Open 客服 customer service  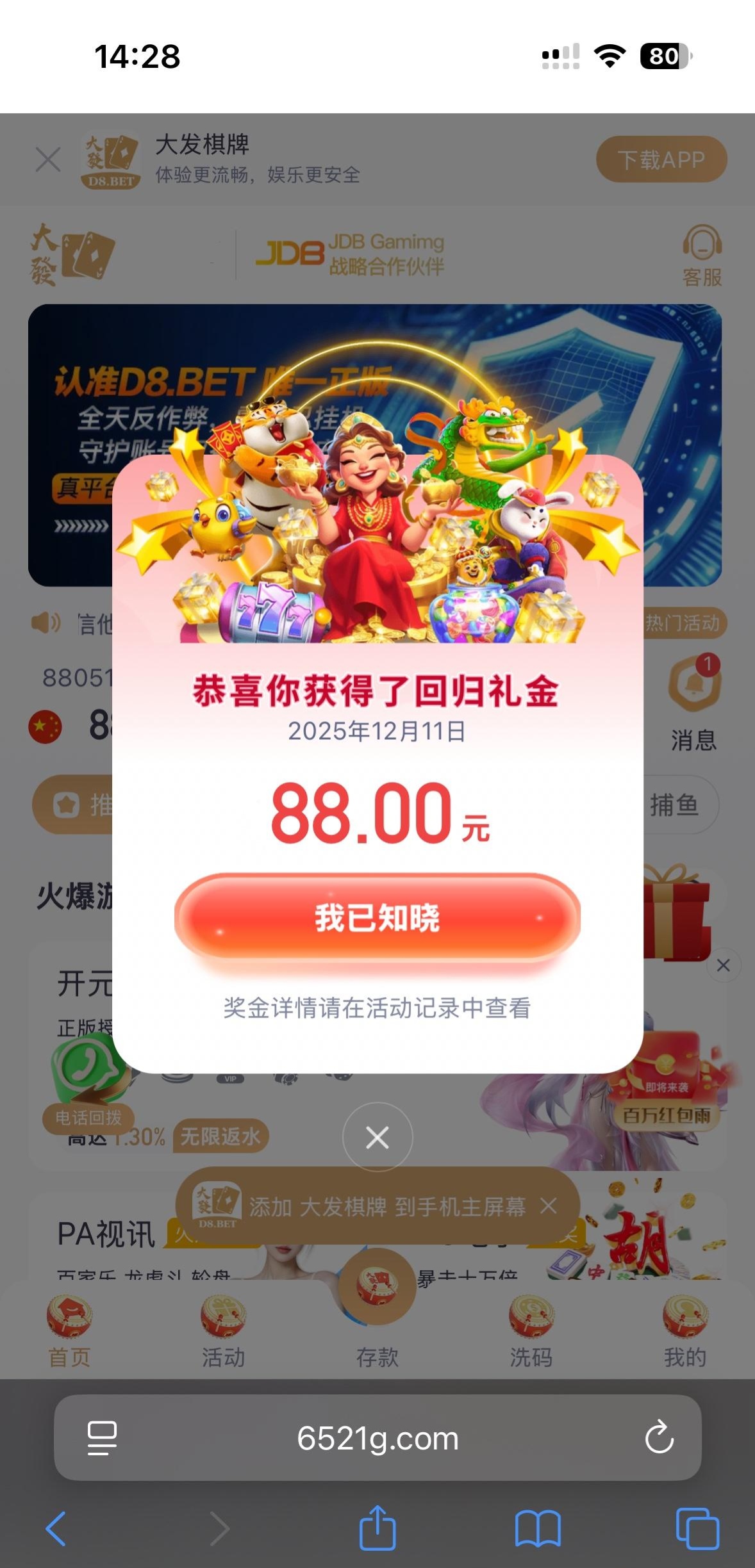tap(702, 255)
